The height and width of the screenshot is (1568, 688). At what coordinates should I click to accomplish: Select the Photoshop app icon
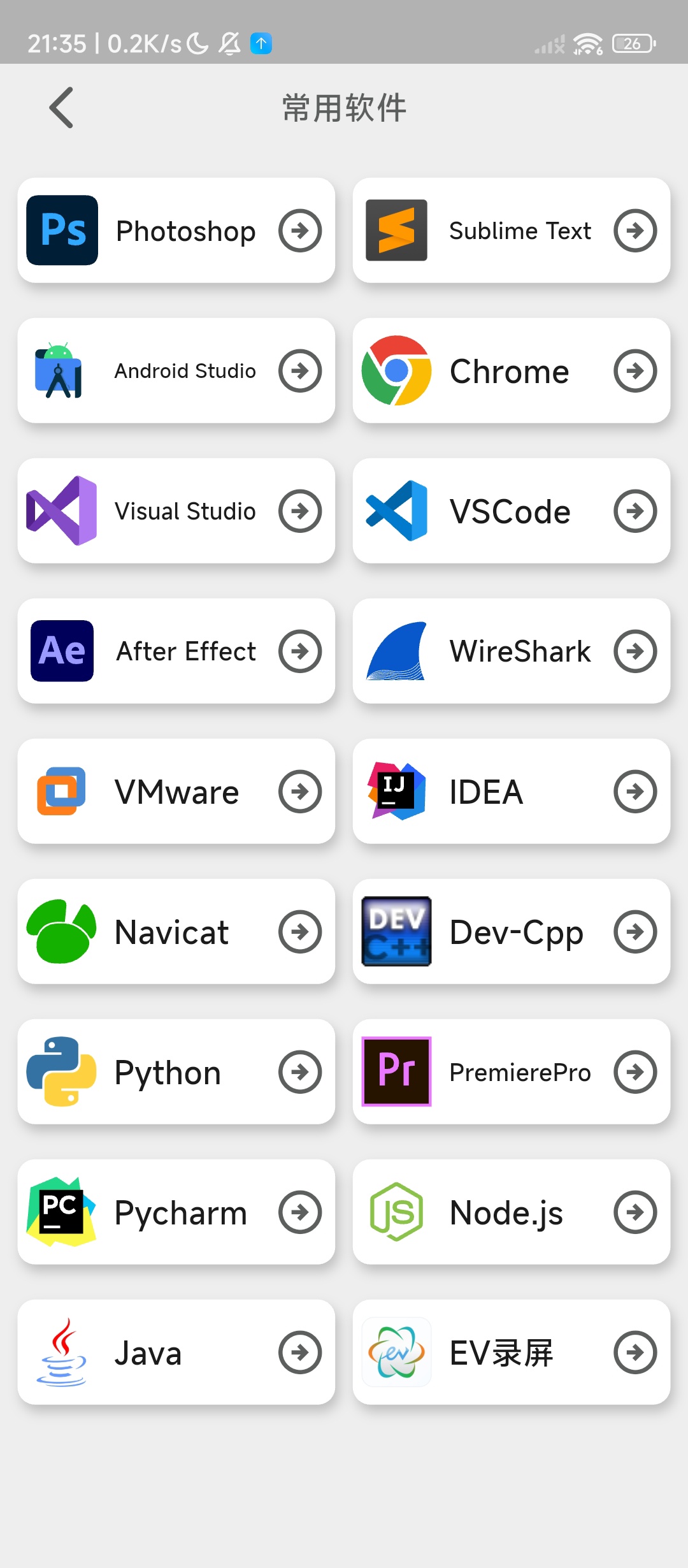61,230
